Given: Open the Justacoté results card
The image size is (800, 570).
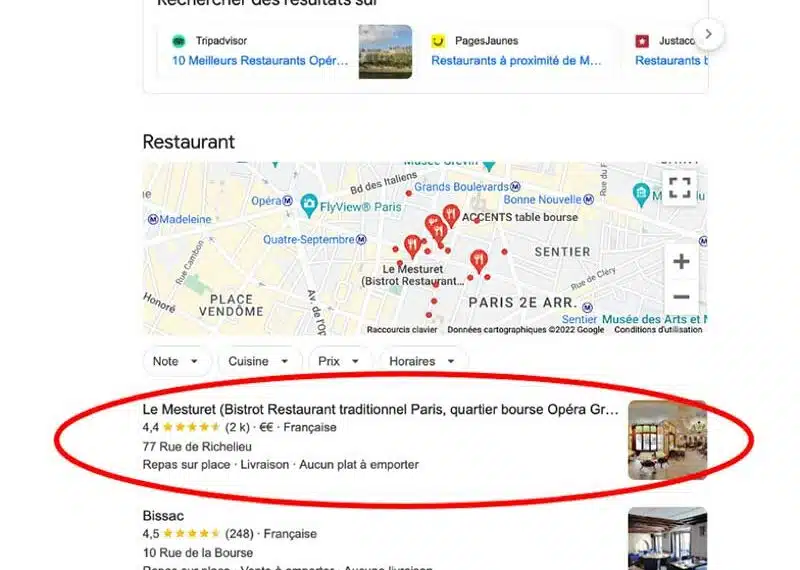Looking at the screenshot, I should (670, 52).
